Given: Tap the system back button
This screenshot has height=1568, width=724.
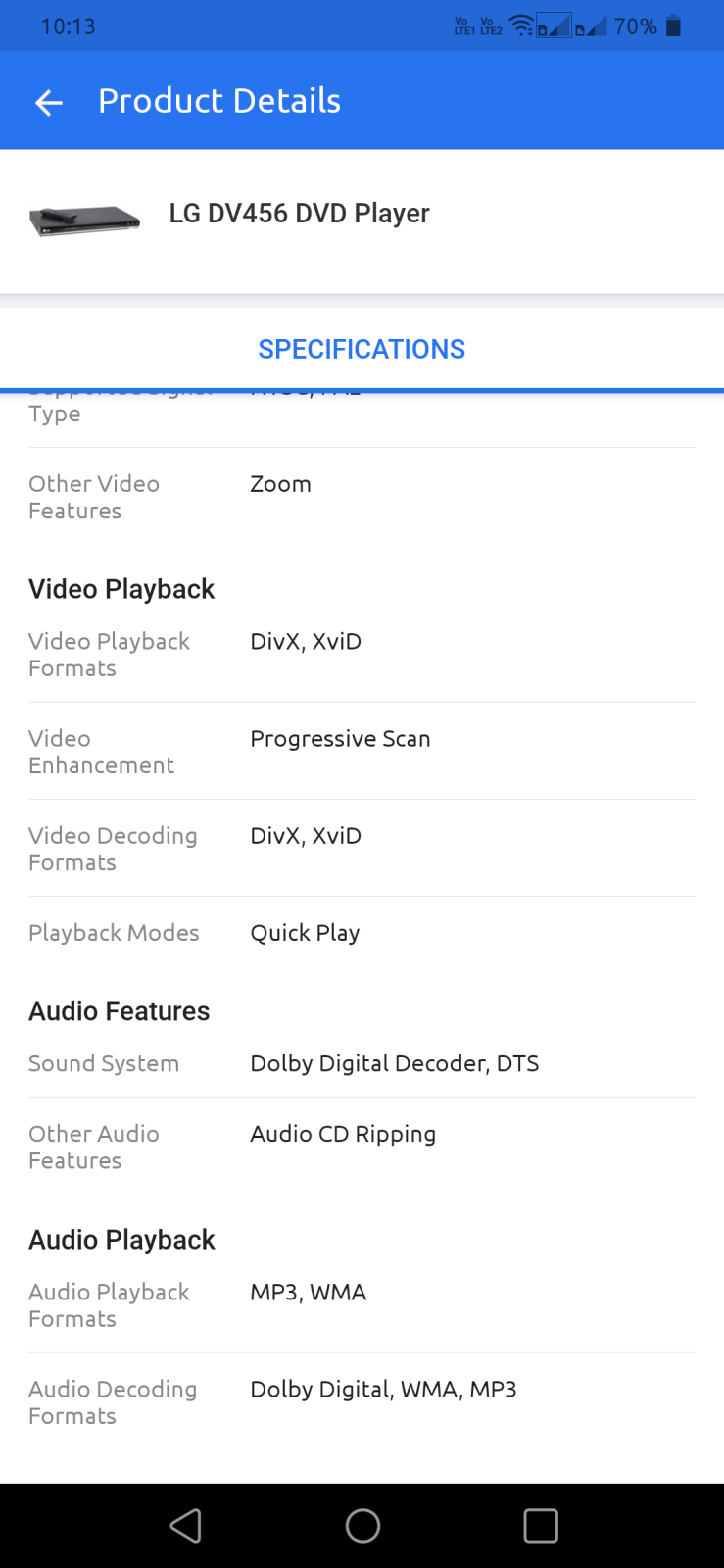Looking at the screenshot, I should [185, 1525].
